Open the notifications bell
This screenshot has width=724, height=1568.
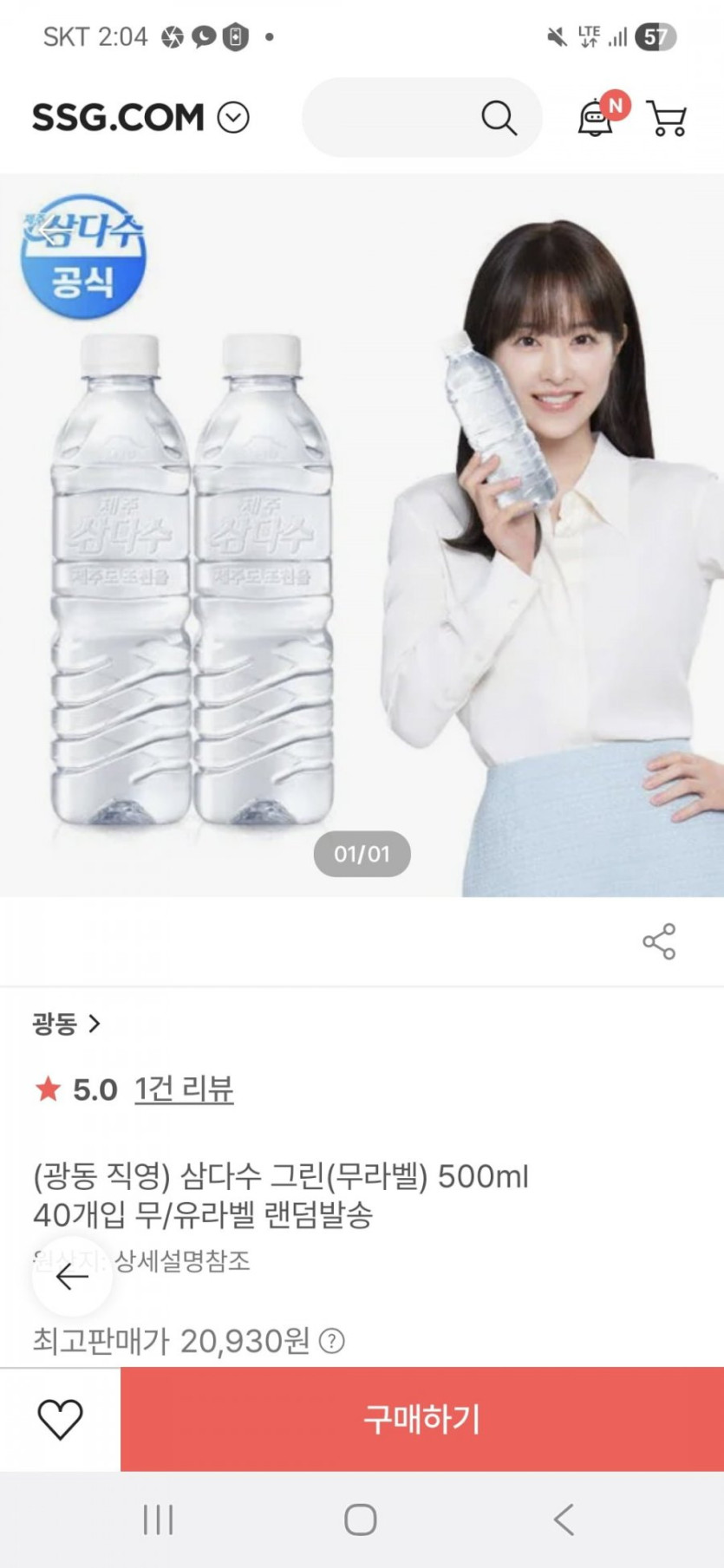597,117
